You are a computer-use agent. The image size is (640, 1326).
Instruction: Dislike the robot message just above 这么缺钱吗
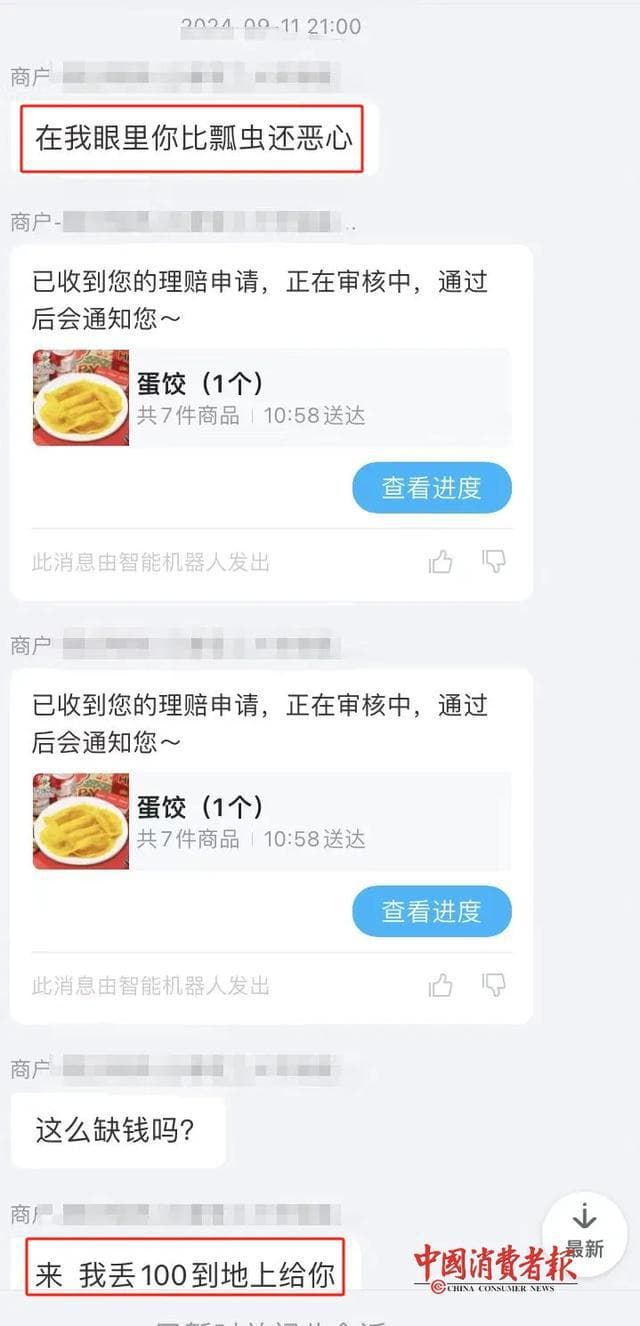click(x=494, y=985)
